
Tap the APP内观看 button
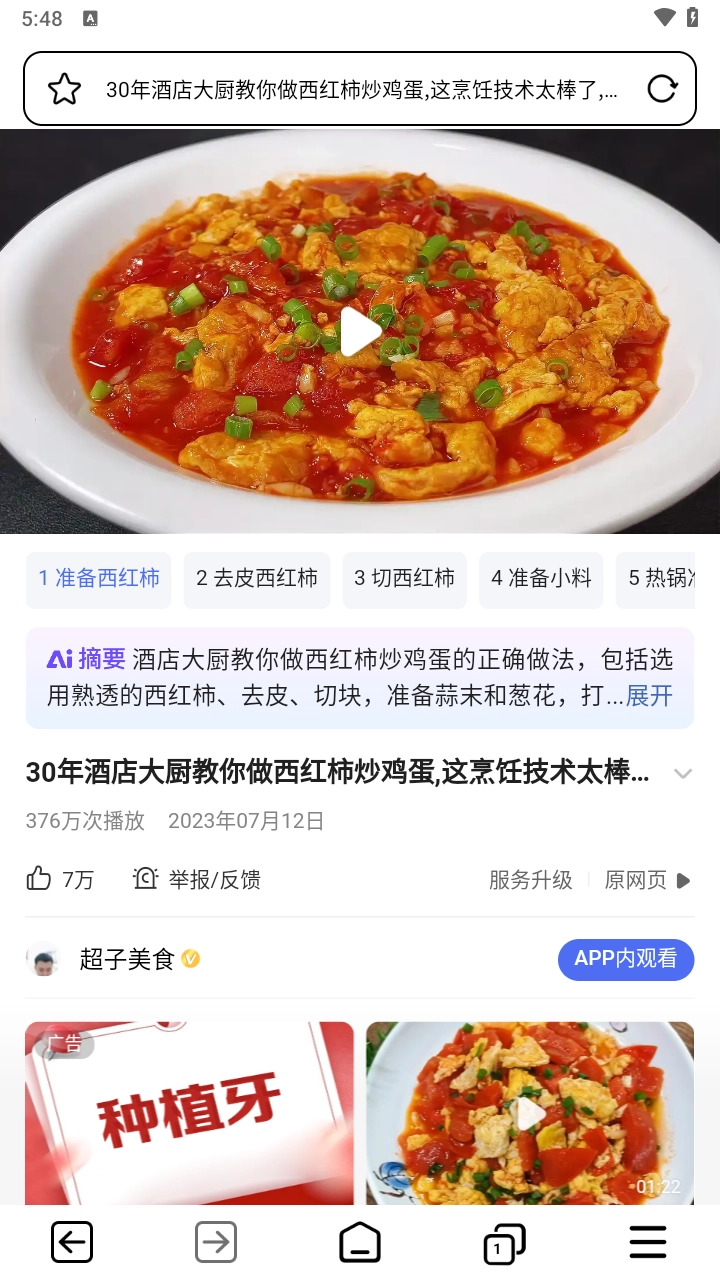pos(625,959)
